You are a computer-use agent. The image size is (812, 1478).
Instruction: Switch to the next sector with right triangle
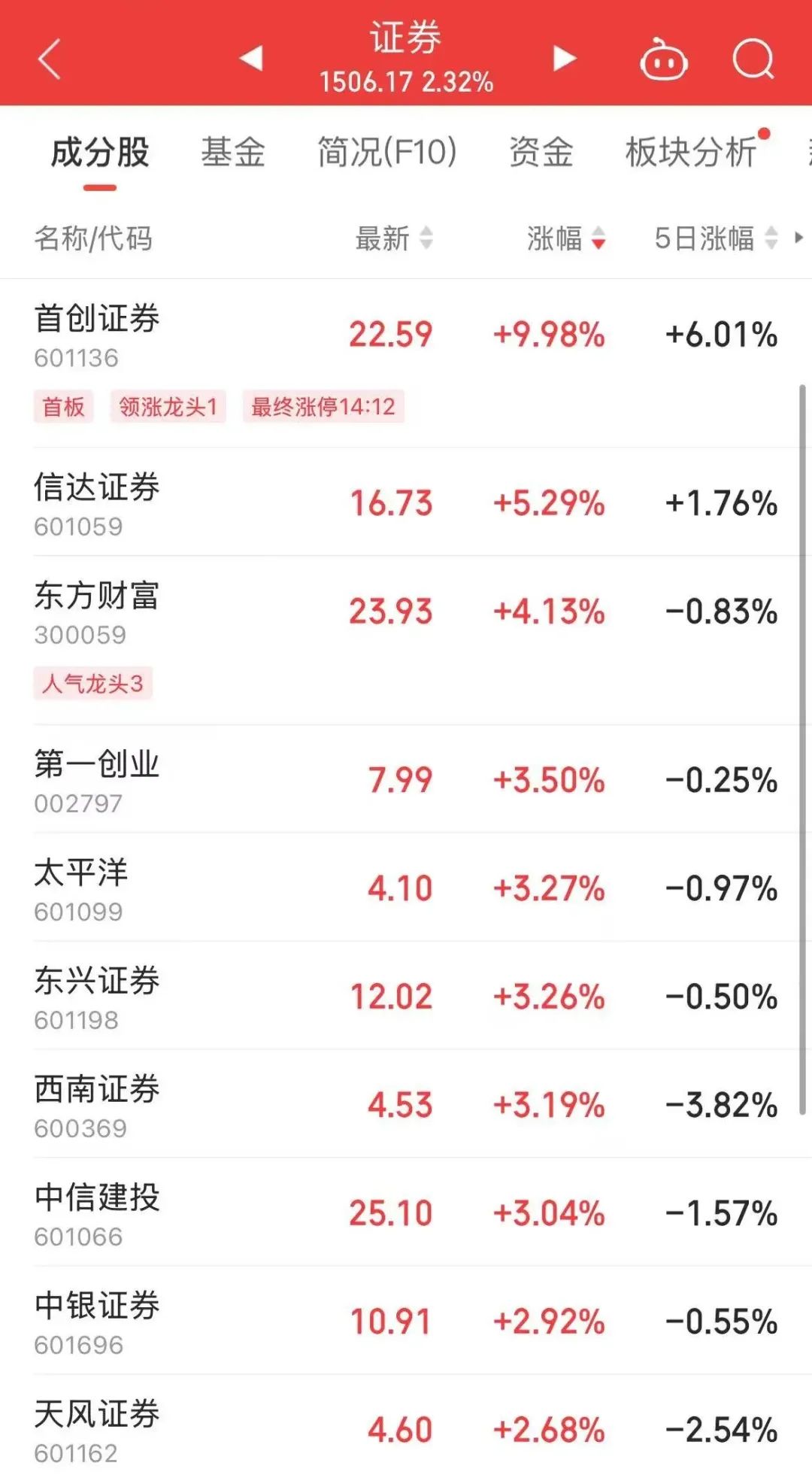pos(564,58)
